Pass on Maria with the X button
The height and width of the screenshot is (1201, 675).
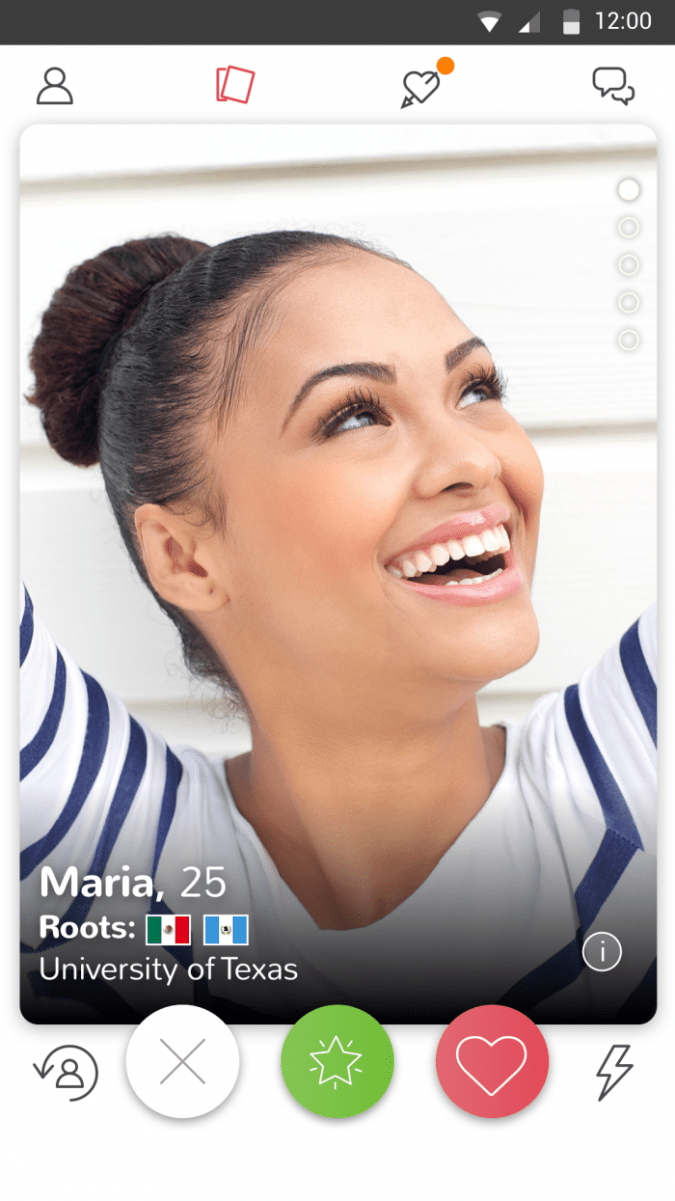183,1062
